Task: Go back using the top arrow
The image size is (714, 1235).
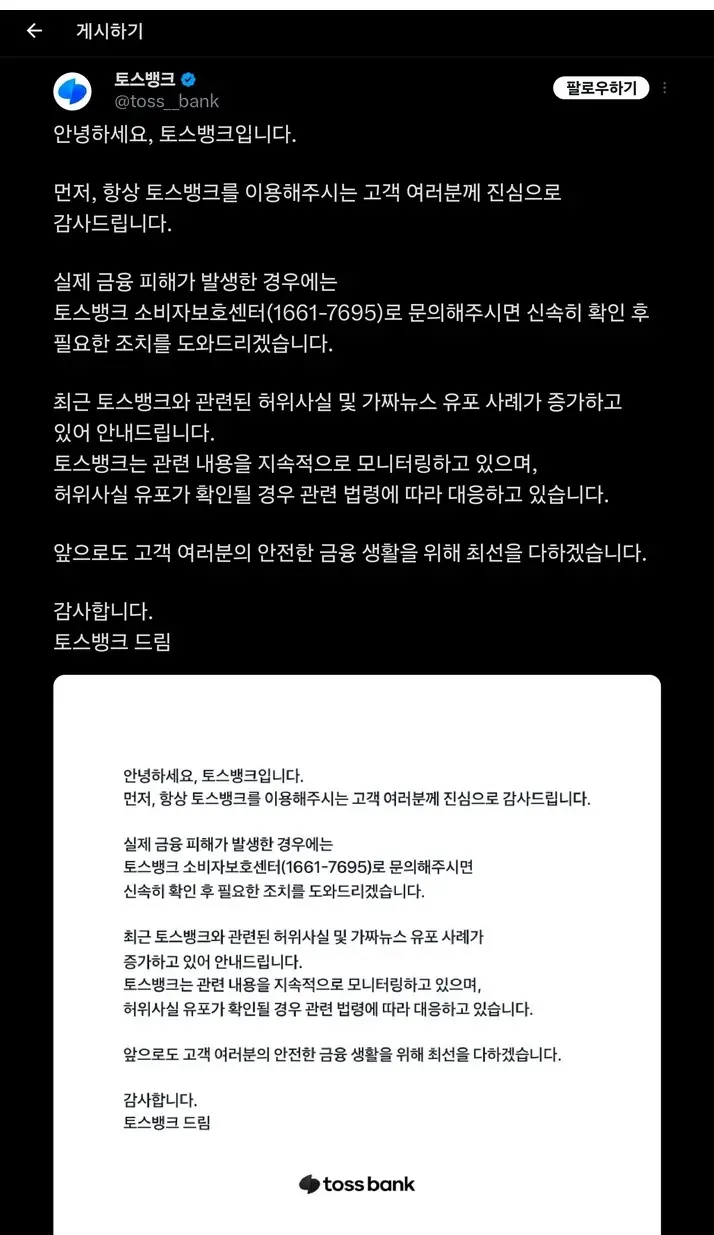Action: 34,31
